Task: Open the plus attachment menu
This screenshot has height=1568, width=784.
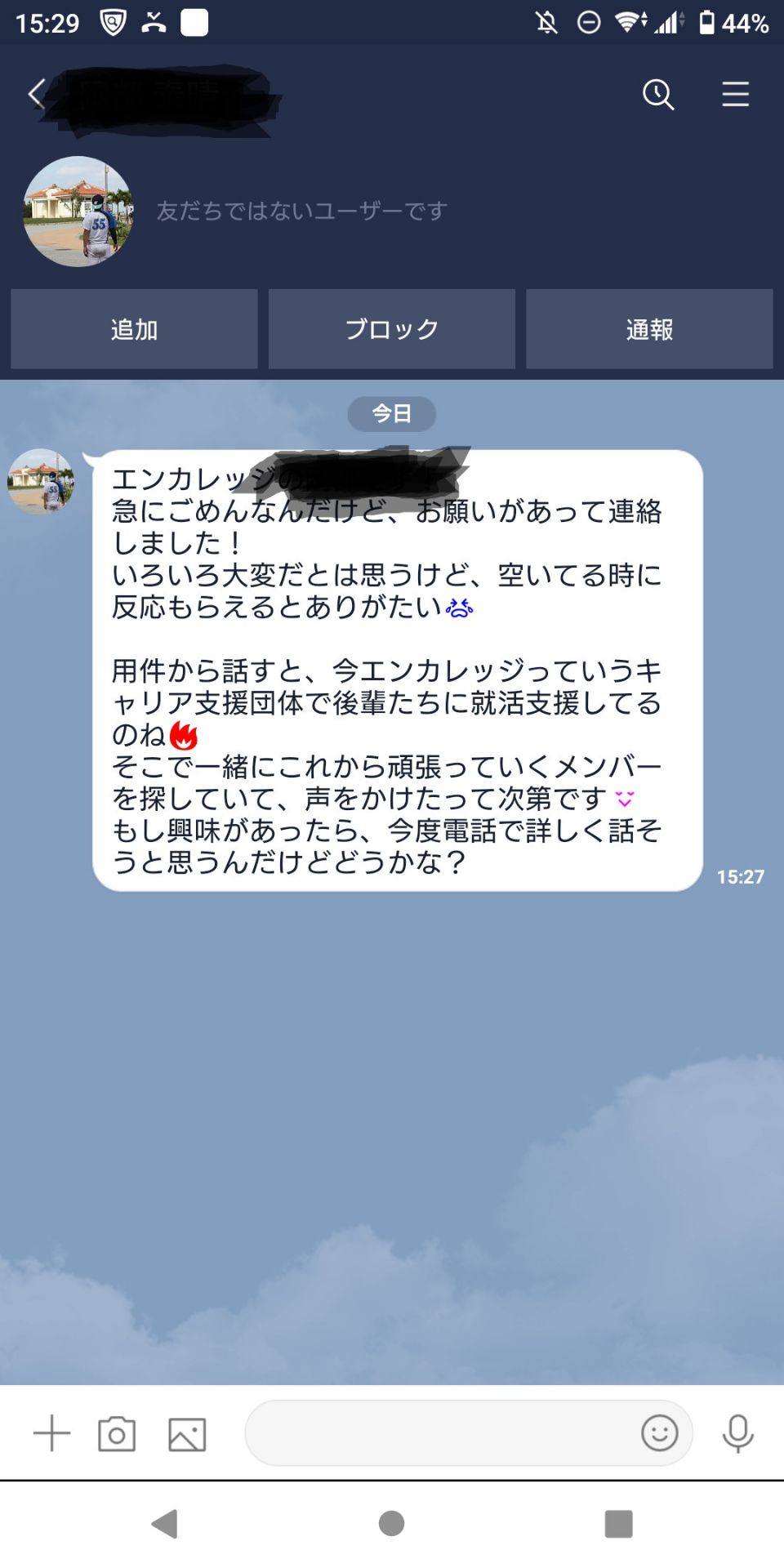Action: (x=51, y=1433)
